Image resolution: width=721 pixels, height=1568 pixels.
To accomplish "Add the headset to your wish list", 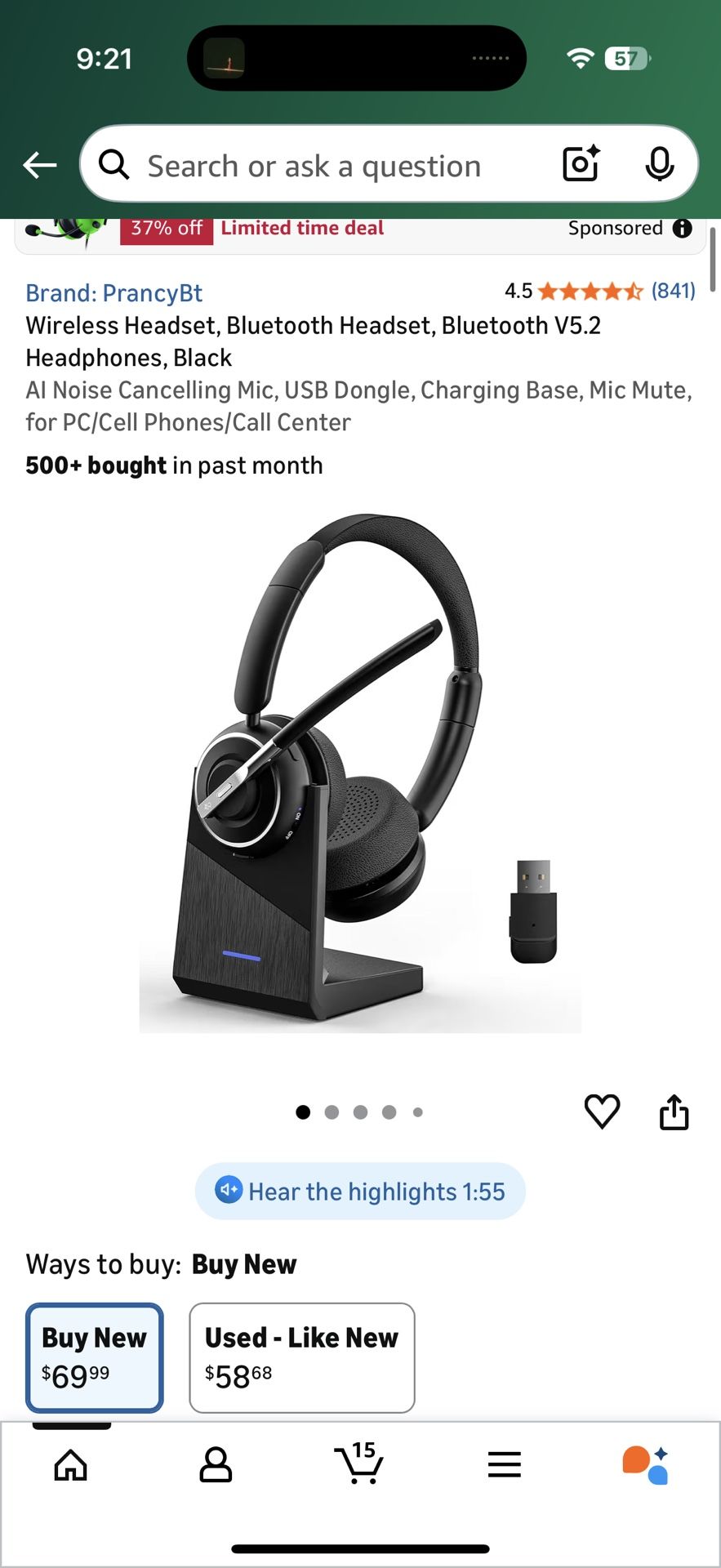I will 602,1111.
